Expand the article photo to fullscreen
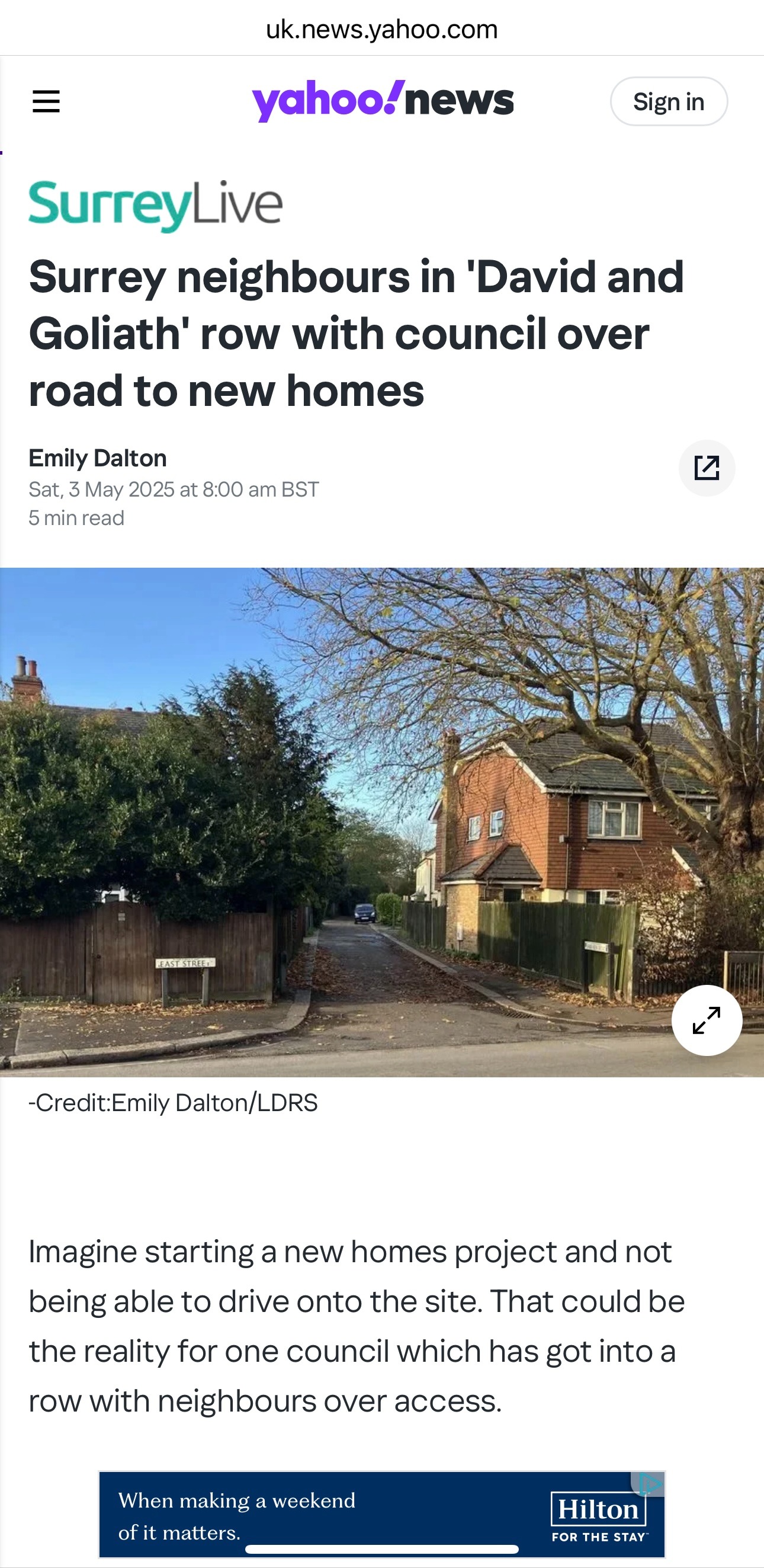 click(706, 1020)
